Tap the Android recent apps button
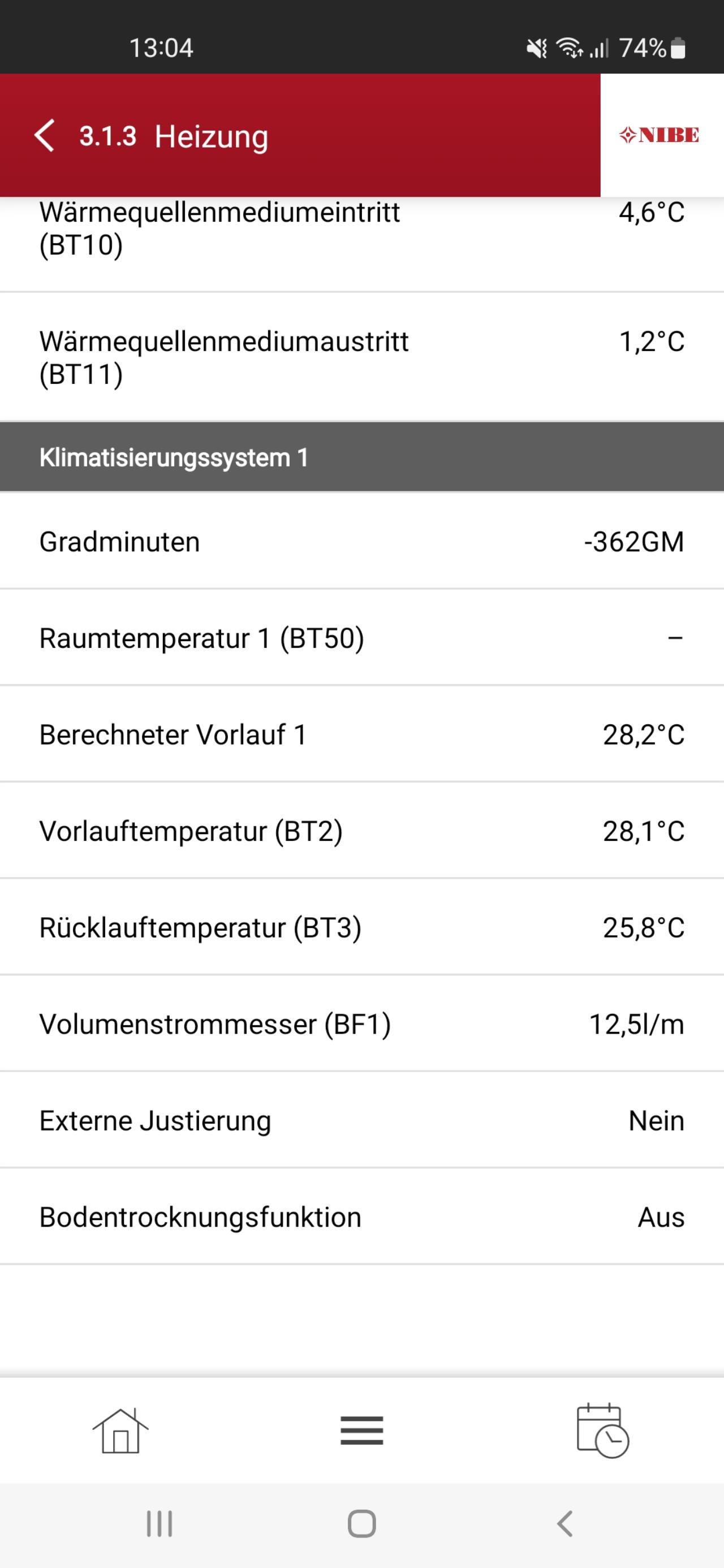Screen dimensions: 724x1568 pyautogui.click(x=160, y=1524)
